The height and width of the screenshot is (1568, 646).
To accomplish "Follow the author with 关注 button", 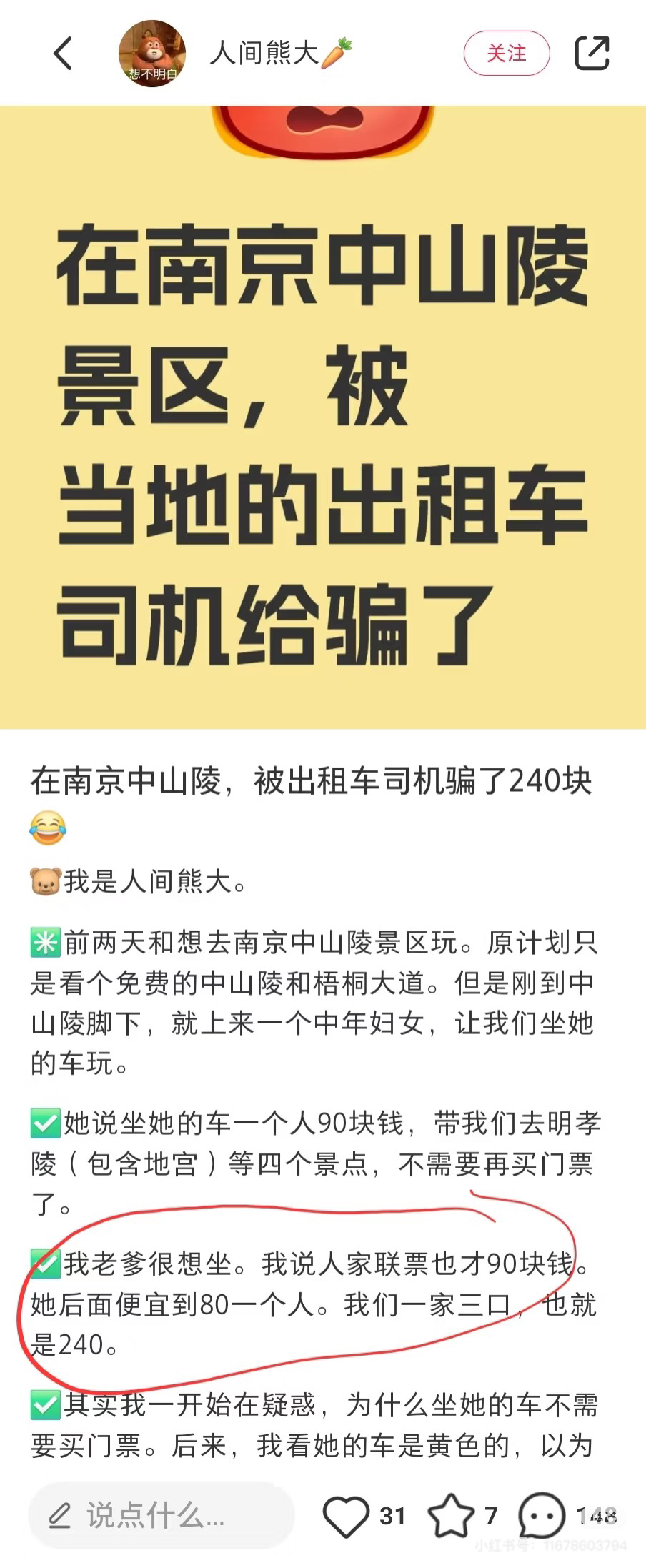I will 506,54.
